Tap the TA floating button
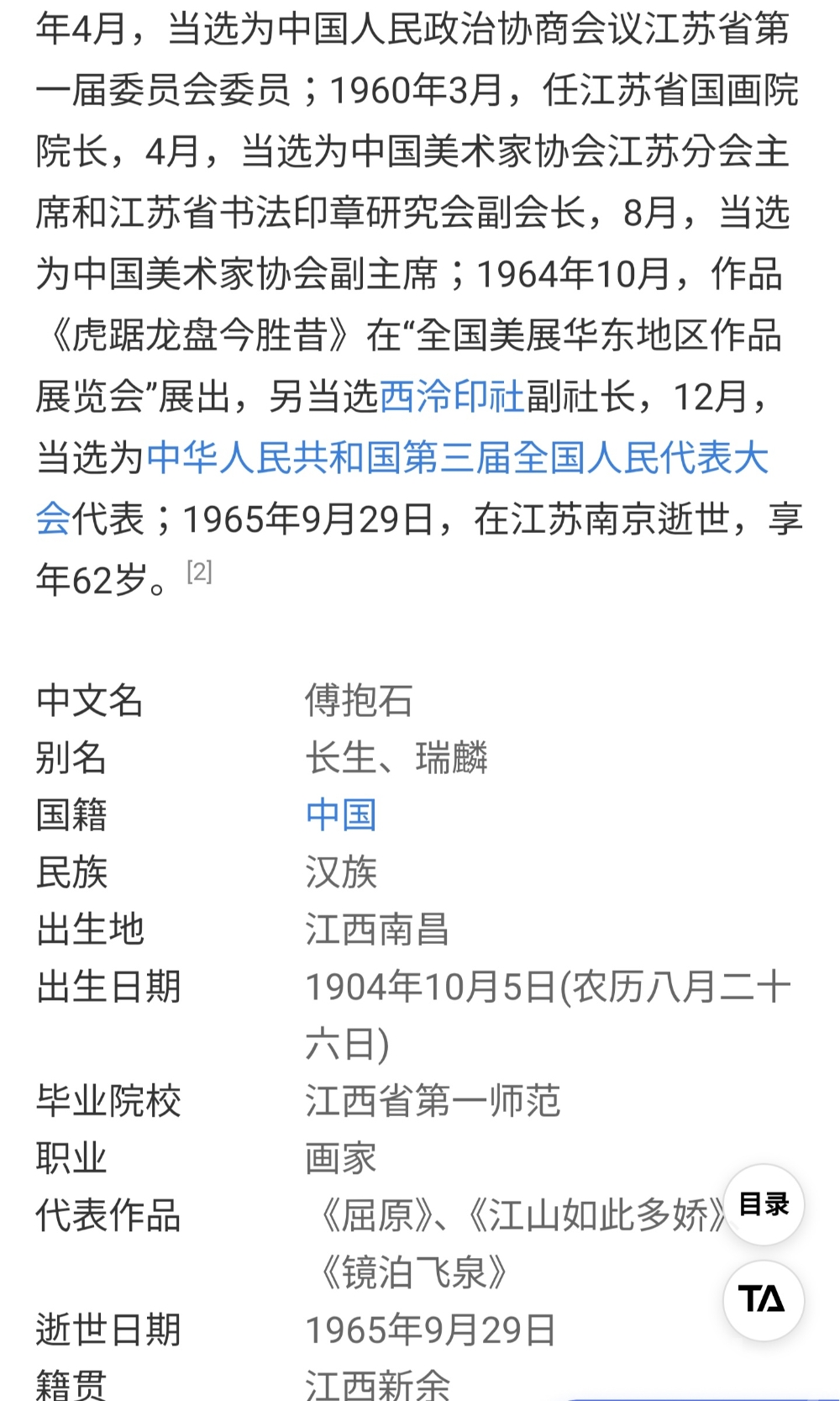Viewport: 840px width, 1401px height. click(764, 1299)
